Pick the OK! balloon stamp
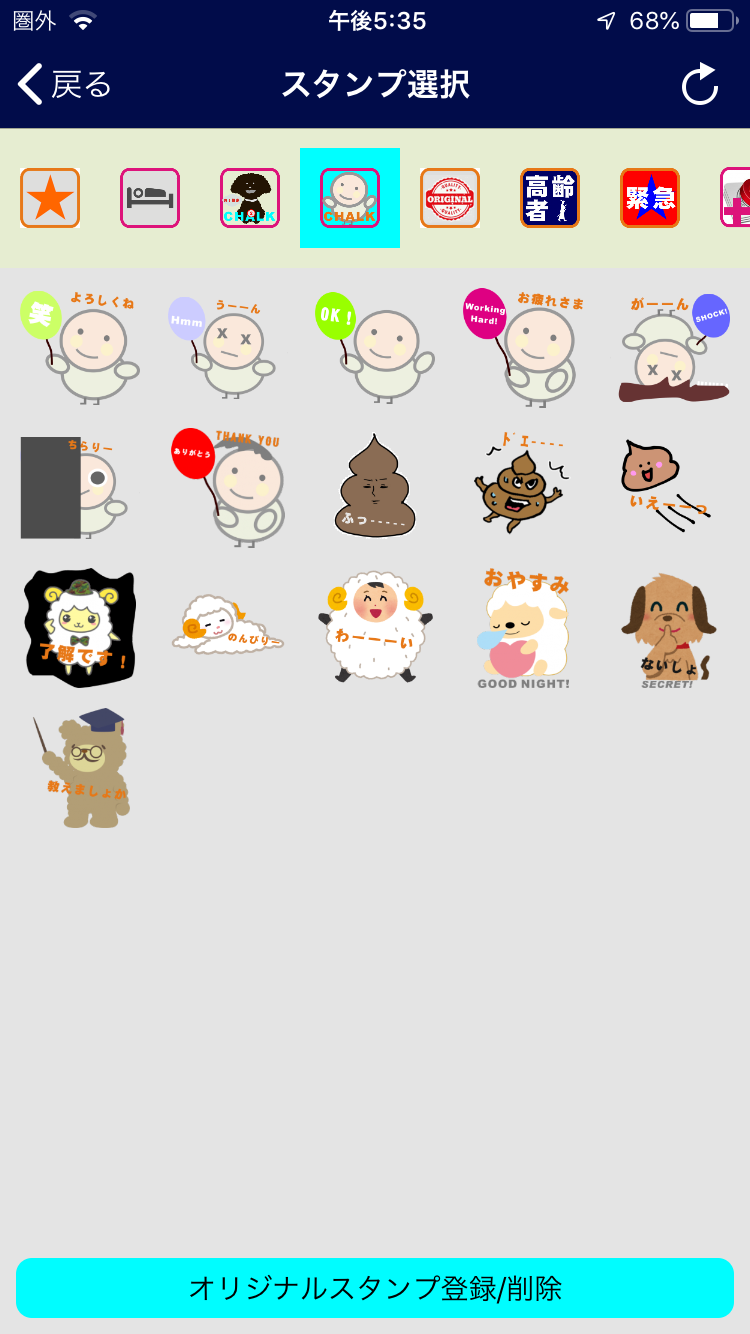The height and width of the screenshot is (1334, 750). click(375, 347)
